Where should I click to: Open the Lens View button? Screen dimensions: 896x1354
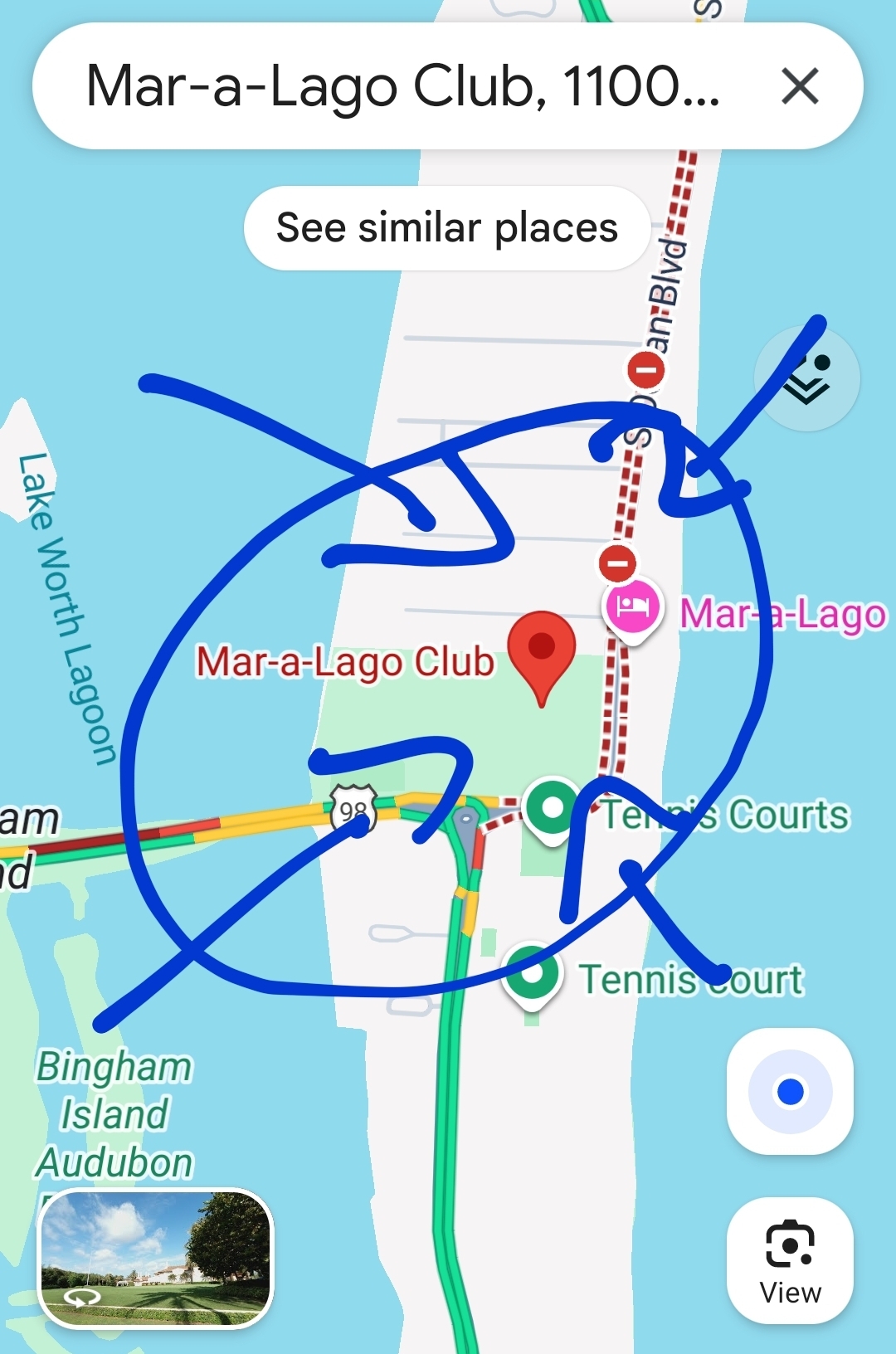tap(790, 1260)
